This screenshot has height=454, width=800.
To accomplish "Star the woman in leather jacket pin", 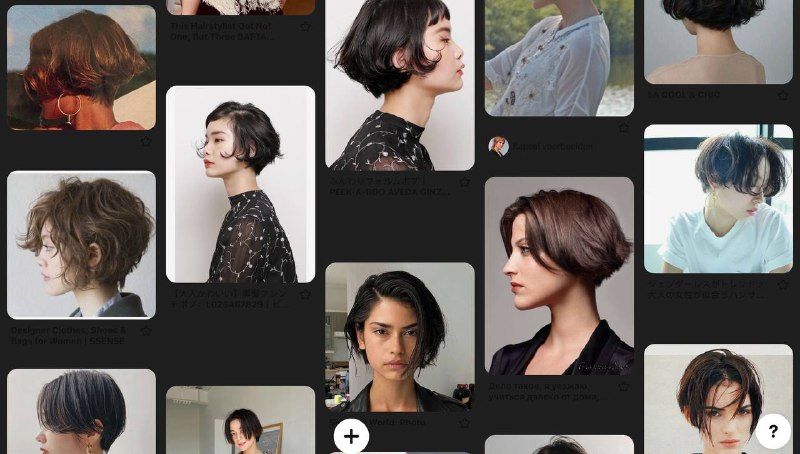I will pos(464,424).
